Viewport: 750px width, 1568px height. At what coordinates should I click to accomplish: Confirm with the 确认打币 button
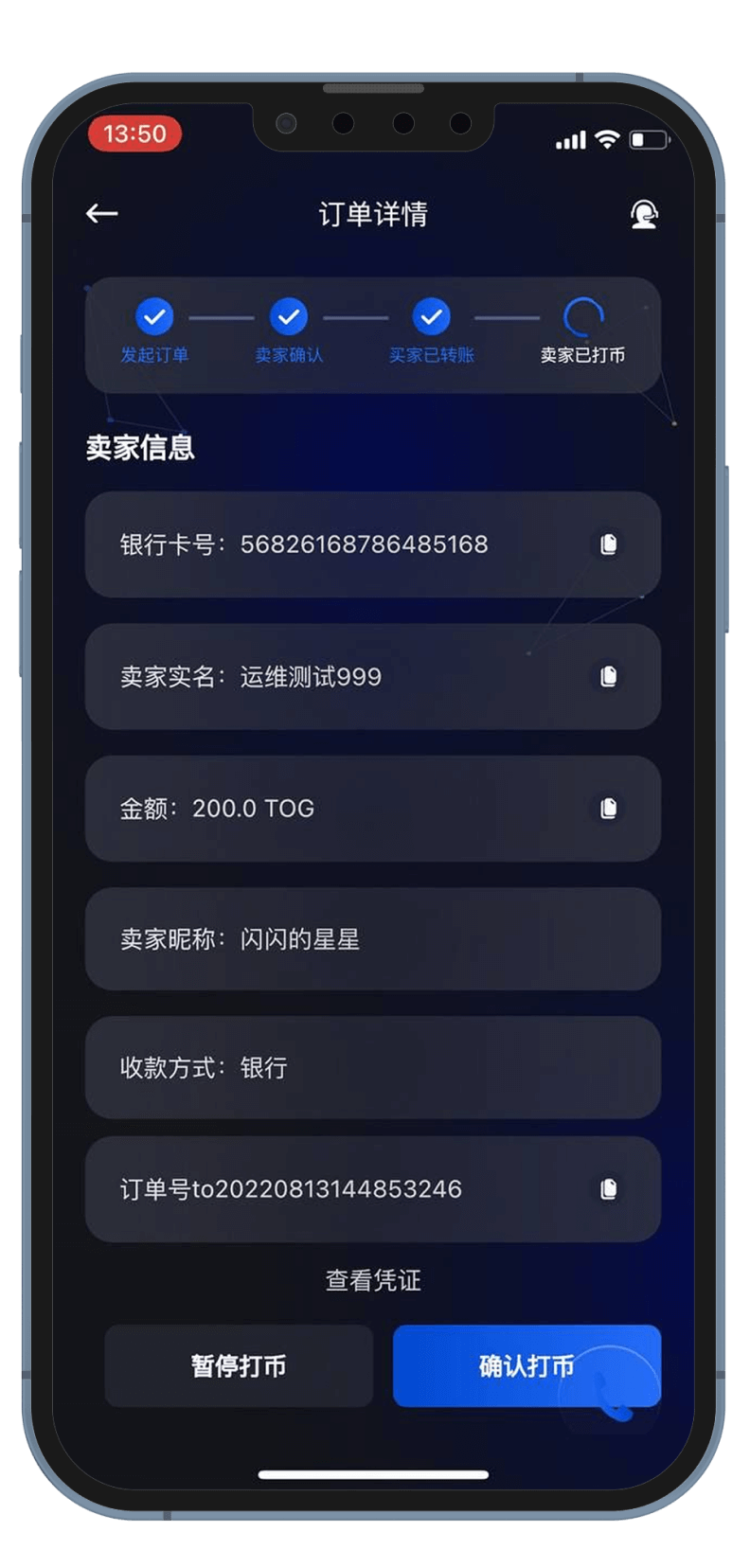point(527,1365)
